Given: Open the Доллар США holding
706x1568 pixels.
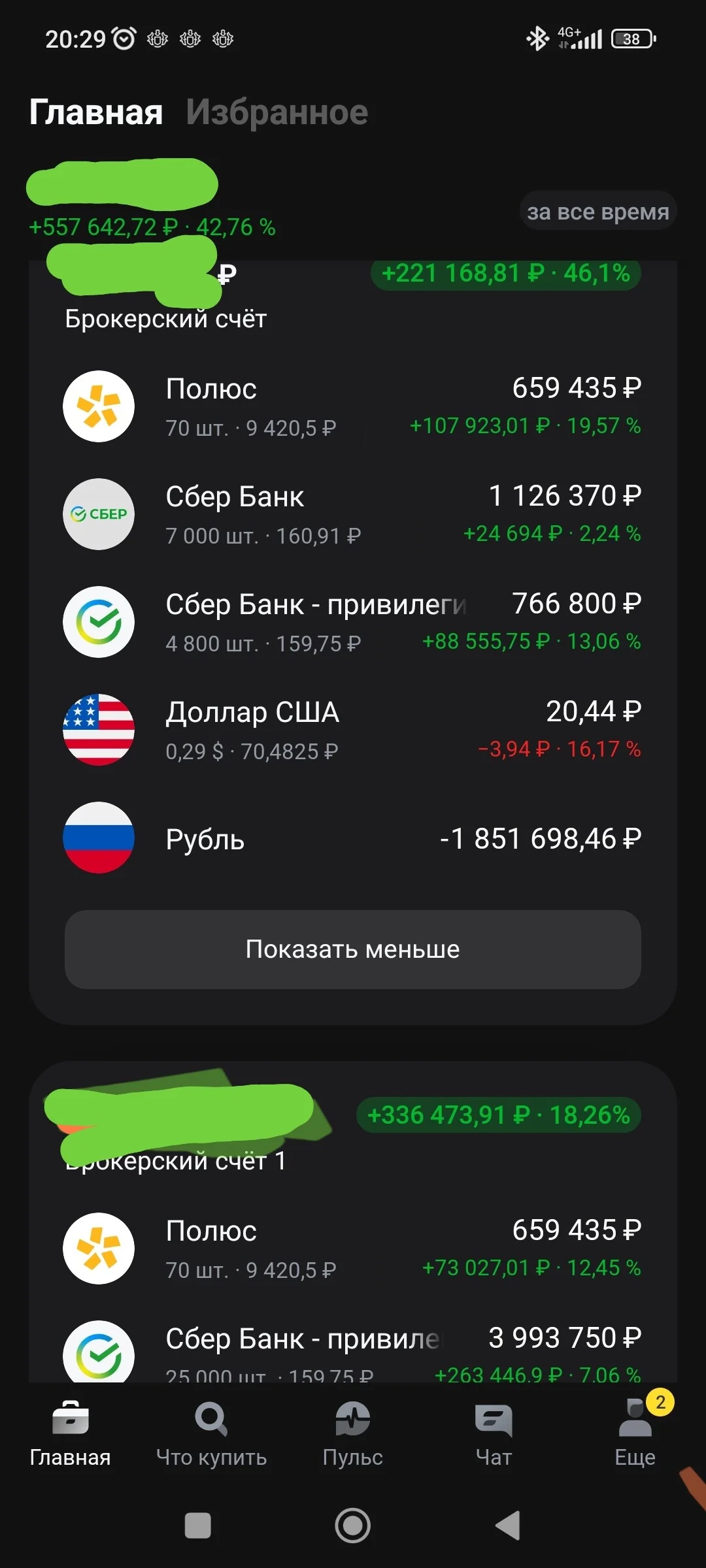Looking at the screenshot, I should tap(352, 730).
